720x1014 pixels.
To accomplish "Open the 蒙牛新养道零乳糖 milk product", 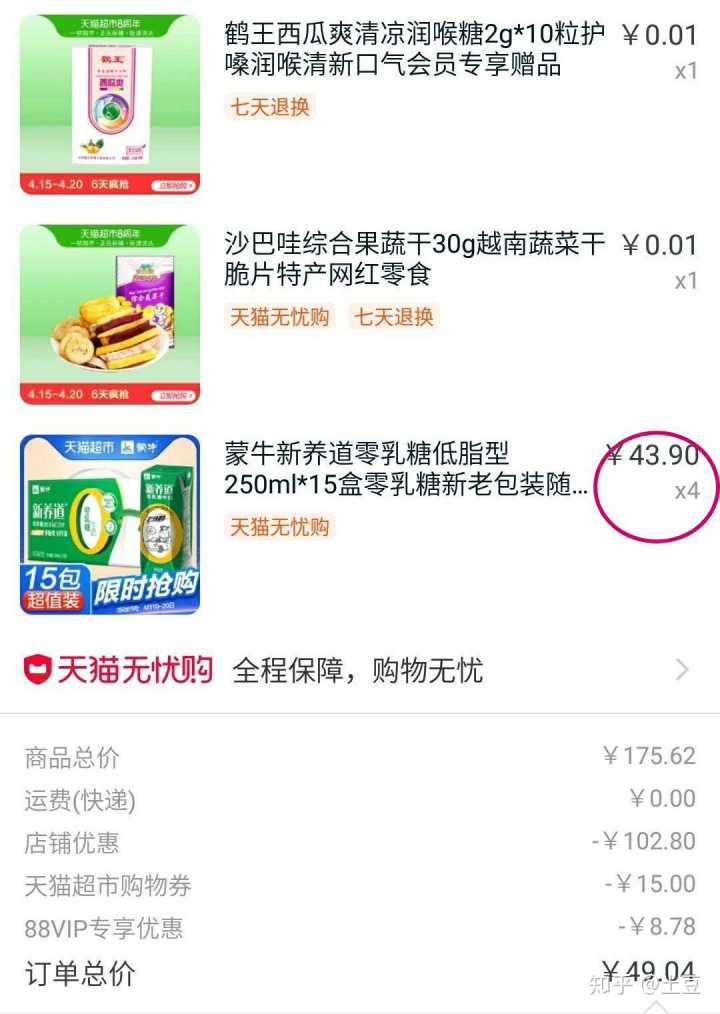I will click(x=406, y=470).
